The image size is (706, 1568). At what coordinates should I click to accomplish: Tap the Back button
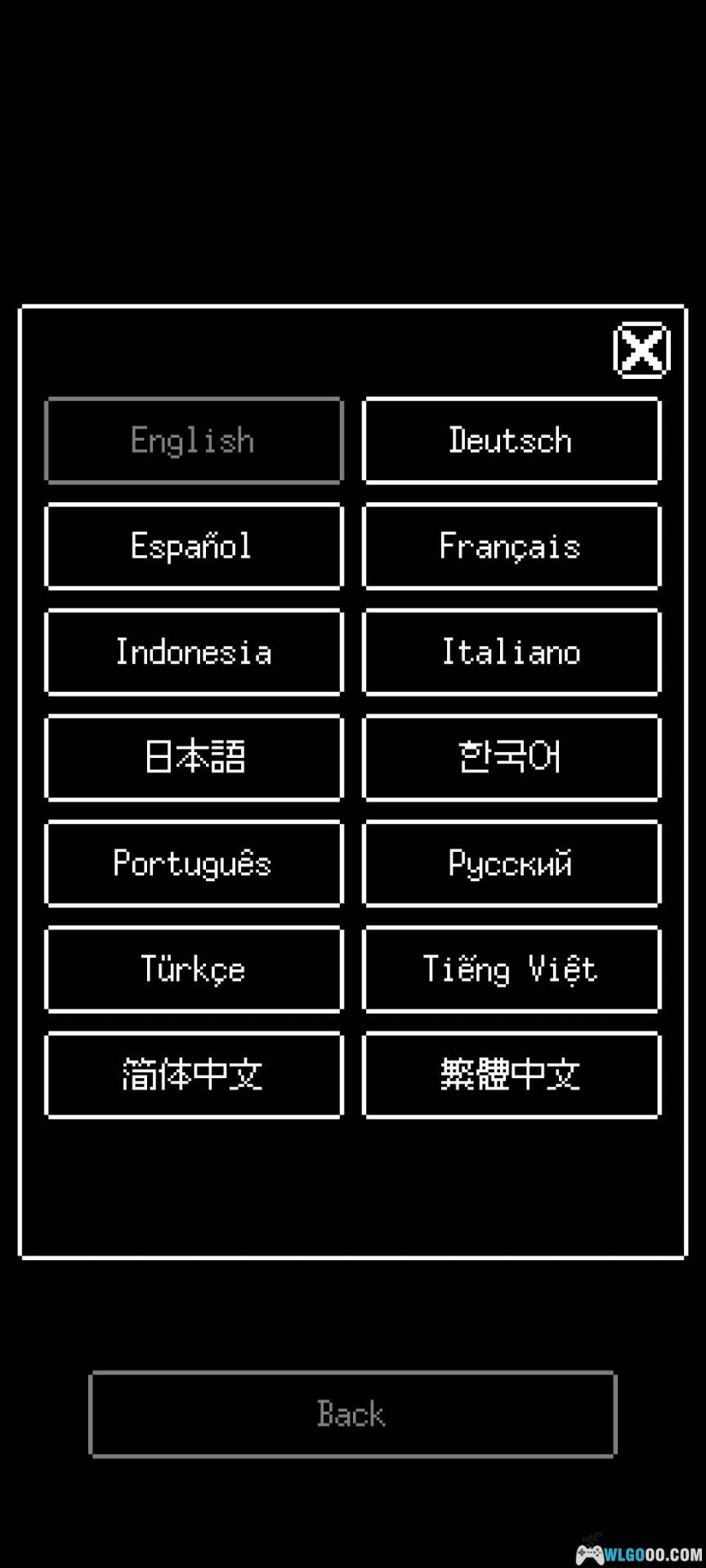[352, 1414]
